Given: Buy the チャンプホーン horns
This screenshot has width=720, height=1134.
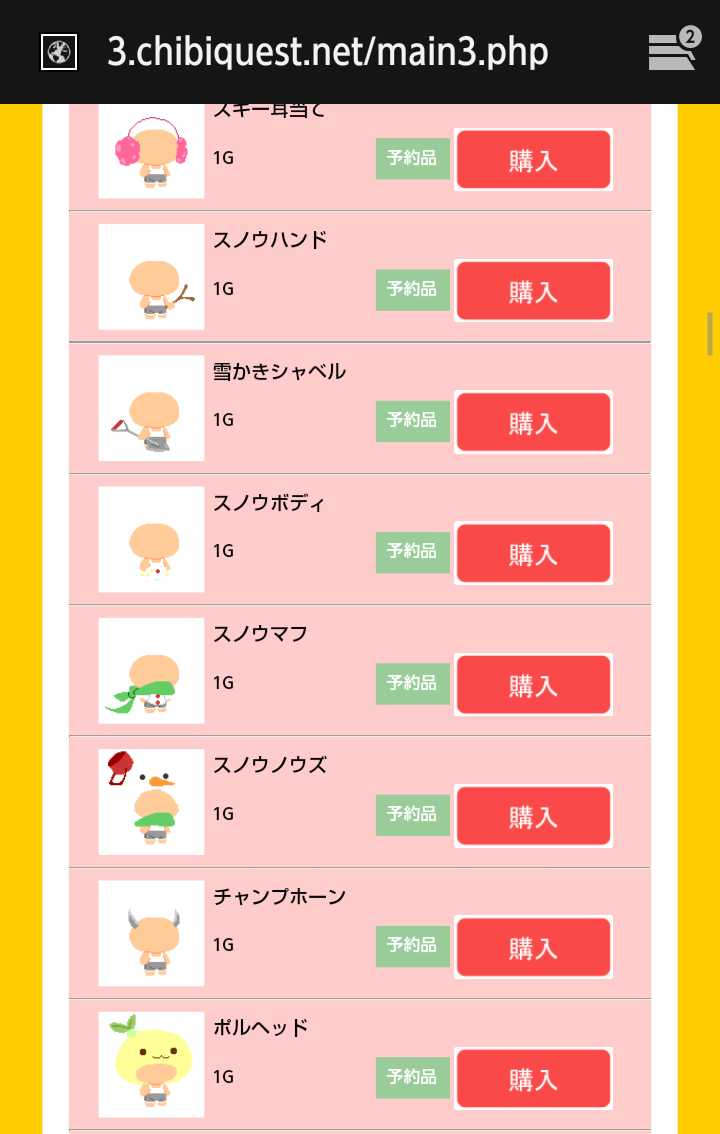Looking at the screenshot, I should click(533, 947).
